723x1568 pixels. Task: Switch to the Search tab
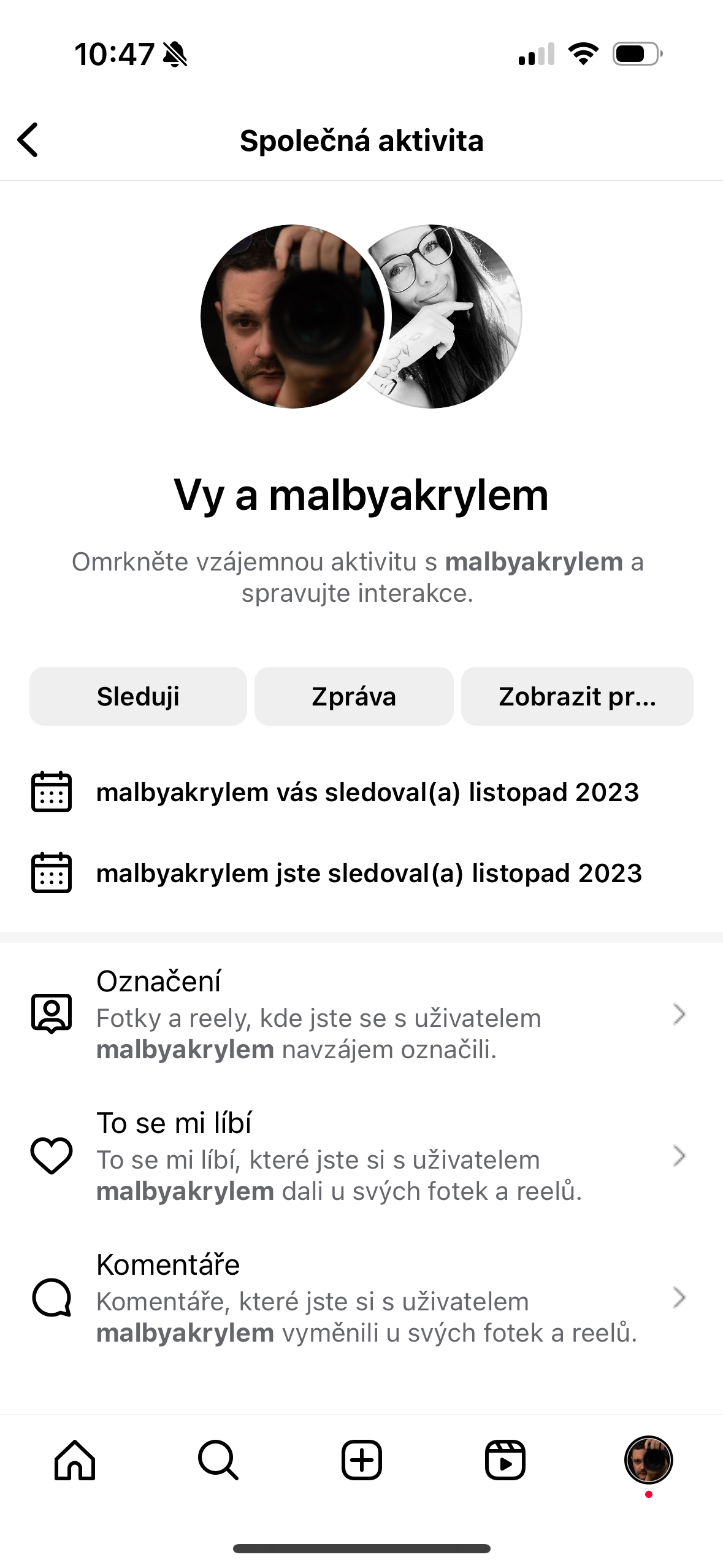tap(218, 1461)
